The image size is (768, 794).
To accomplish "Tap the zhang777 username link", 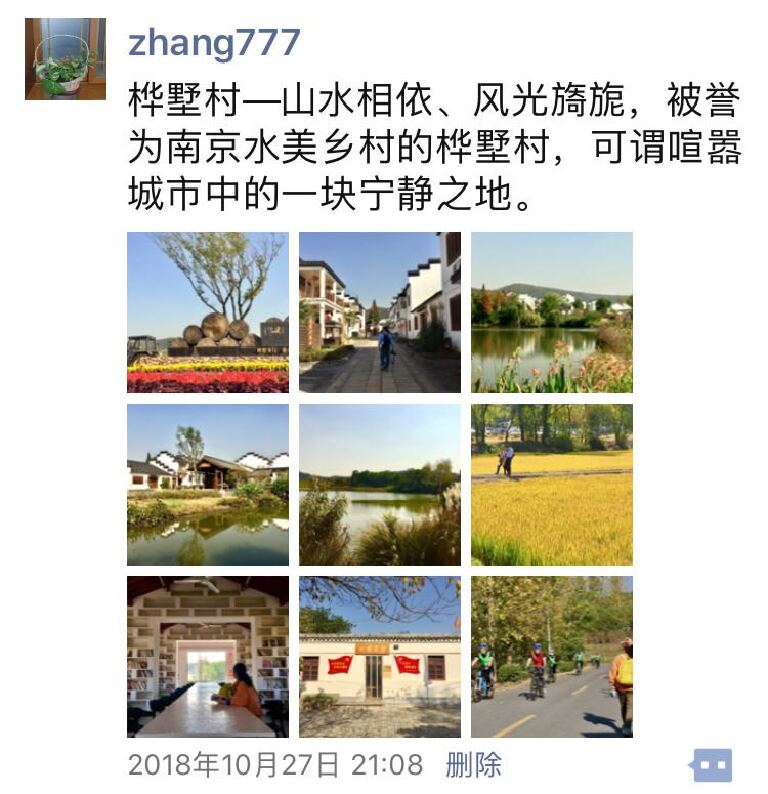I will pos(214,42).
